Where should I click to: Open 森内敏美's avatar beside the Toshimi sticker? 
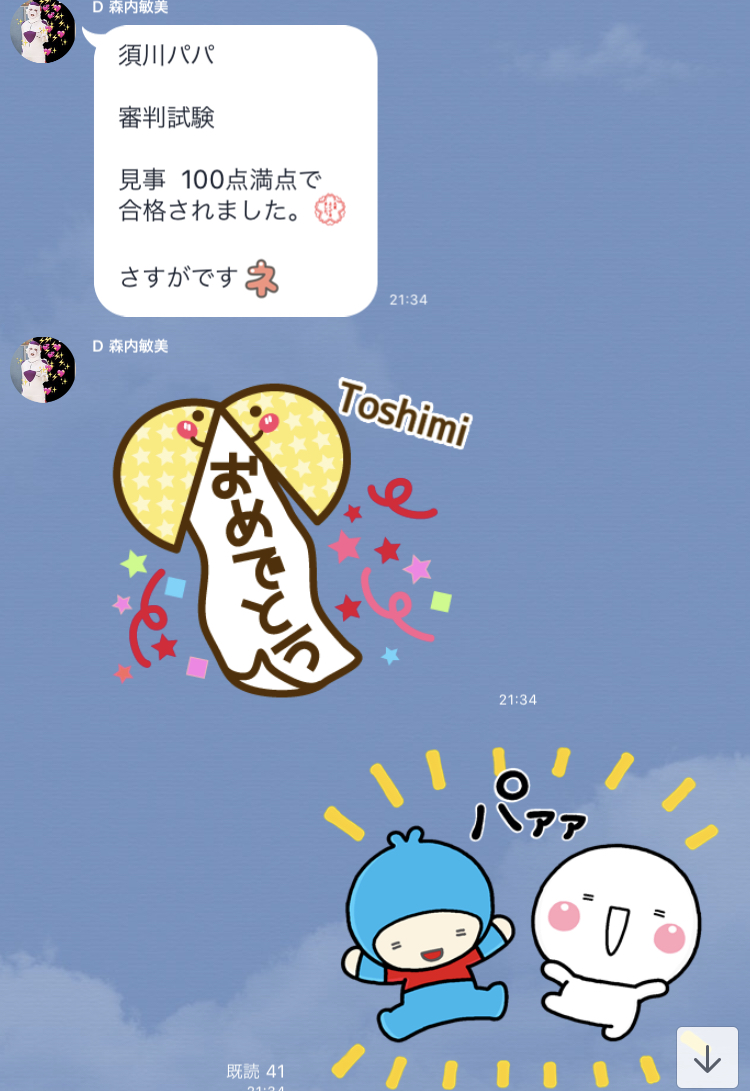pyautogui.click(x=43, y=370)
